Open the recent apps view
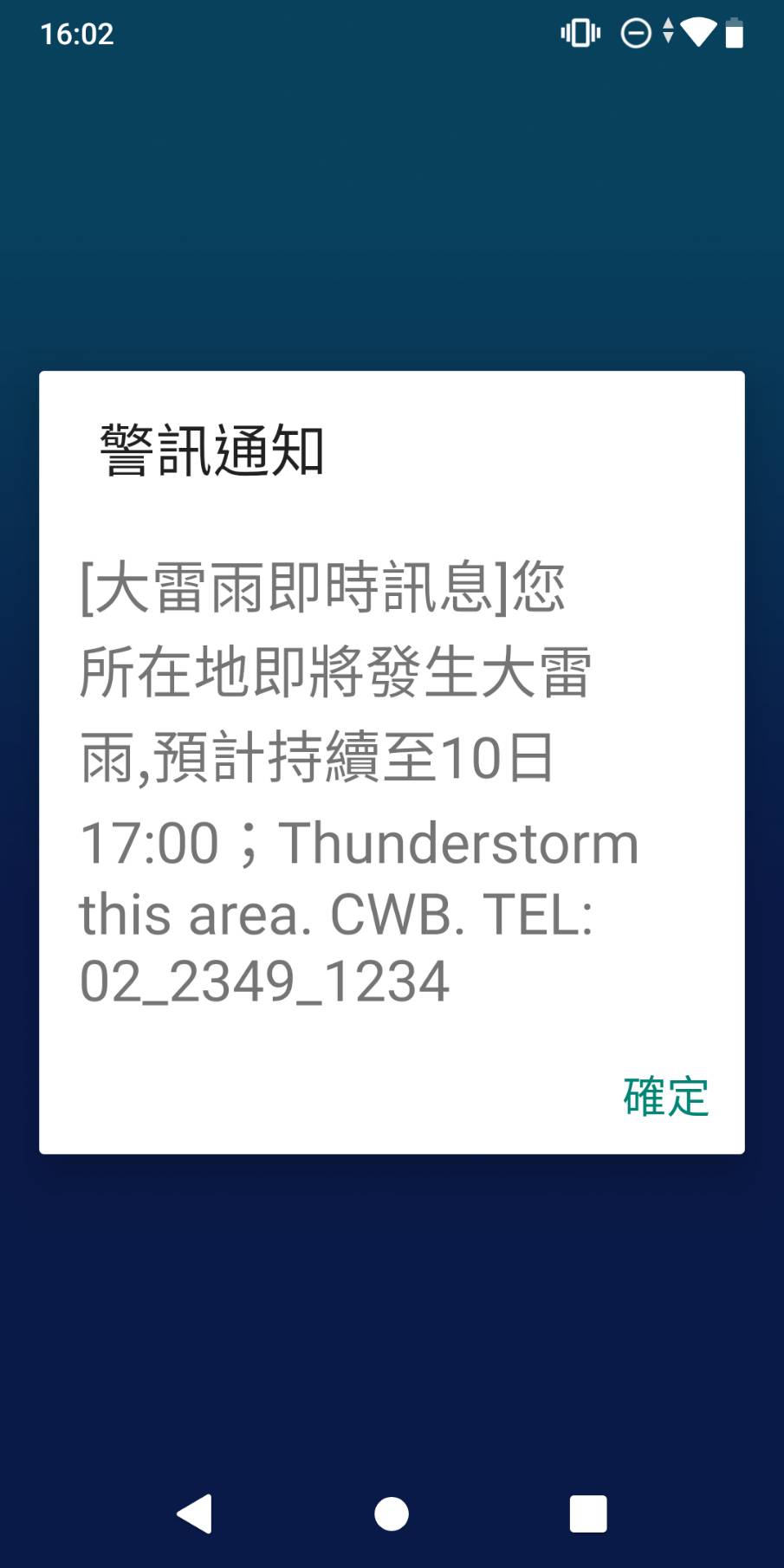The height and width of the screenshot is (1568, 784). 588,1514
